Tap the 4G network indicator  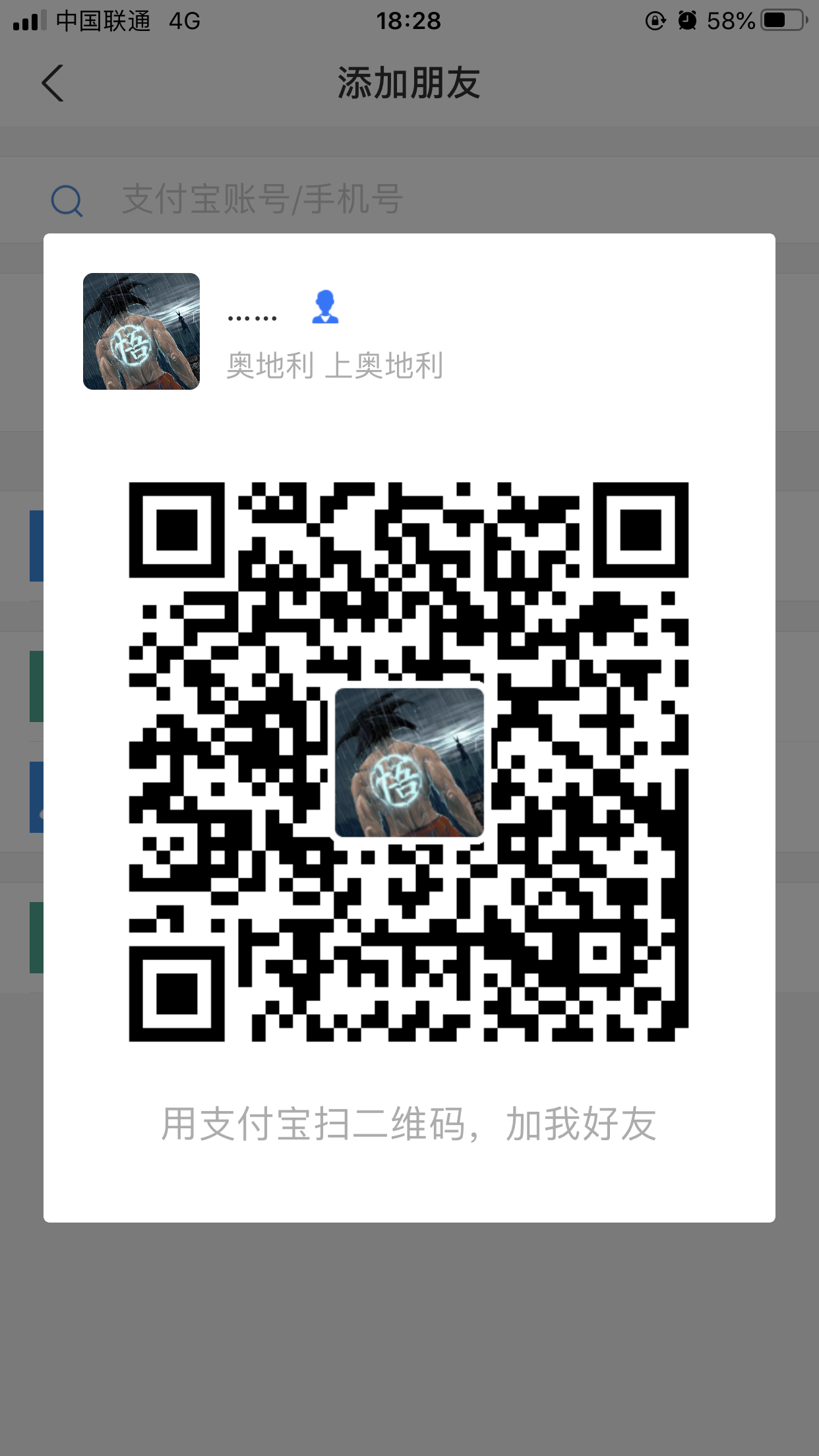coord(183,20)
